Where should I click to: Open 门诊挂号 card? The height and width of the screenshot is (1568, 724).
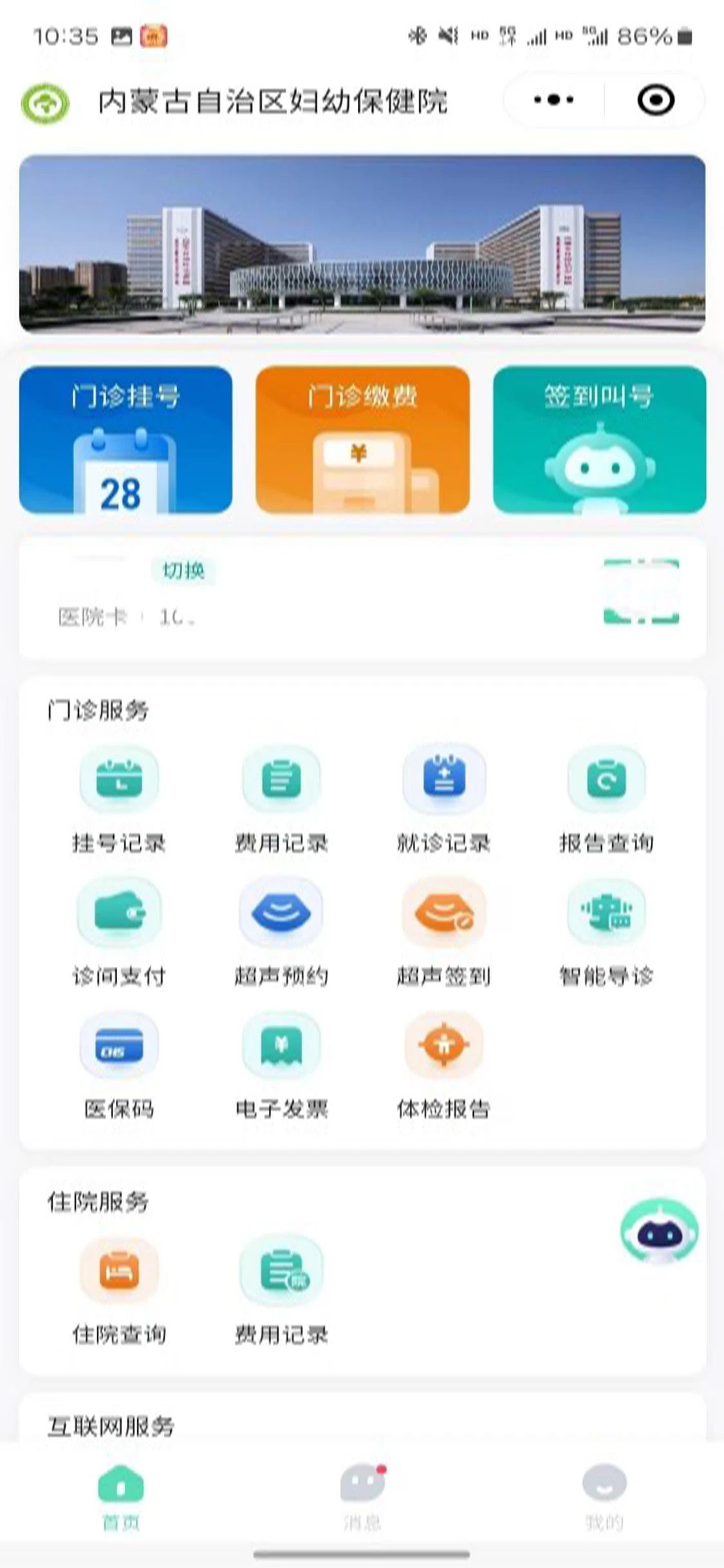click(125, 440)
